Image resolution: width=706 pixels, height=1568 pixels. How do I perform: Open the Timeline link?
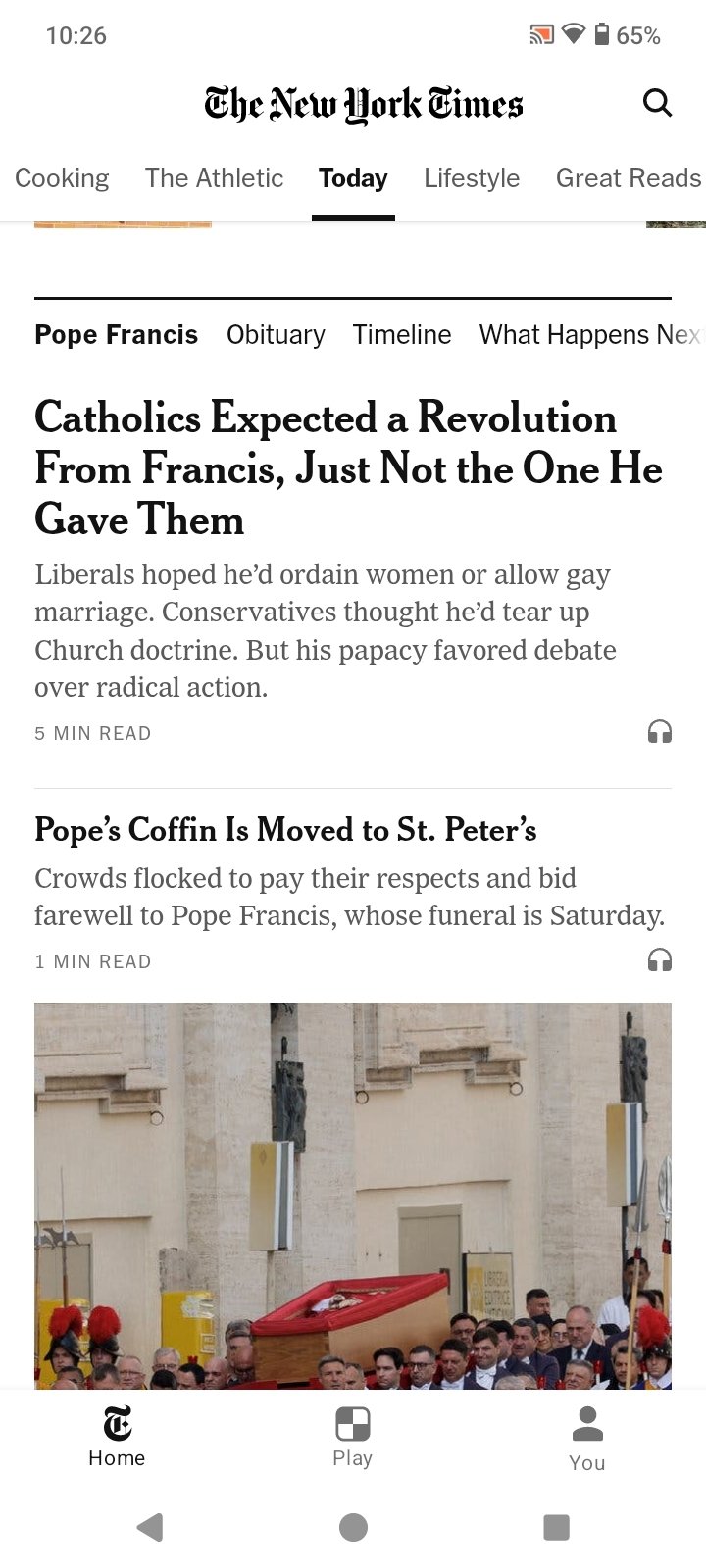pos(402,335)
